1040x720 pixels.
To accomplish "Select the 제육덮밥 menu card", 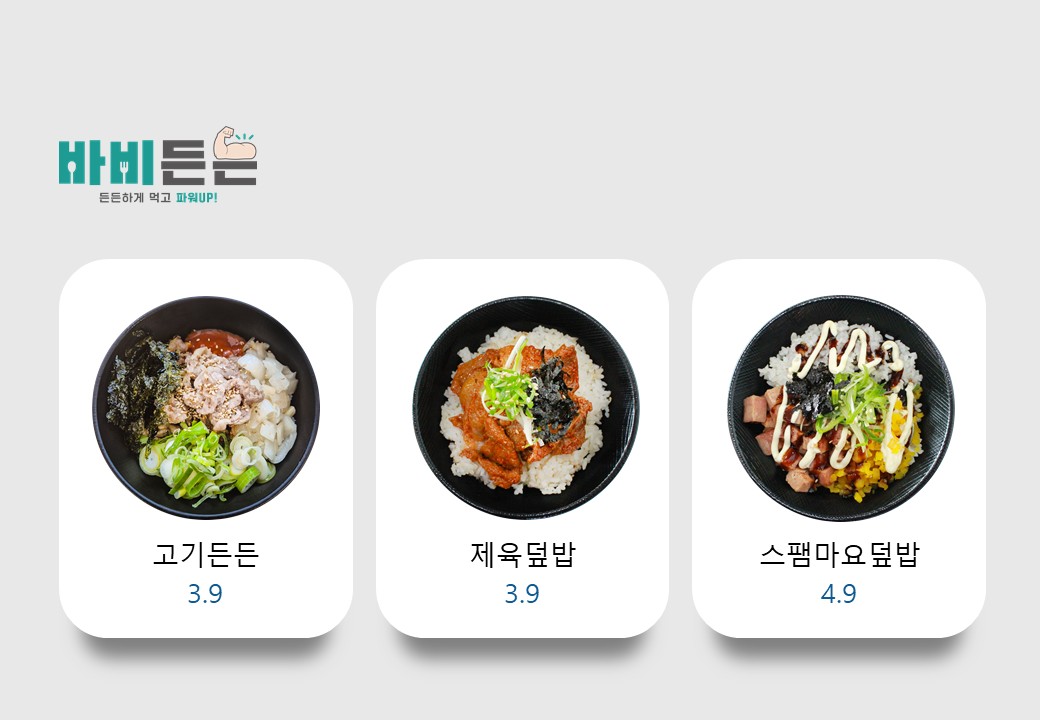I will (522, 448).
